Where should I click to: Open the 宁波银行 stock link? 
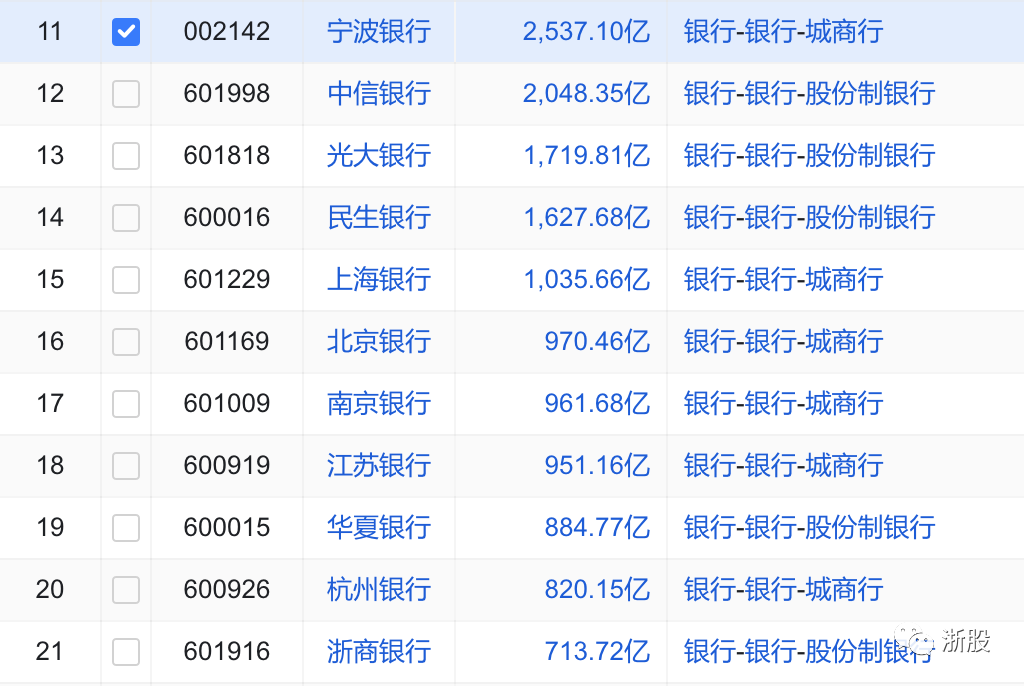[x=379, y=32]
